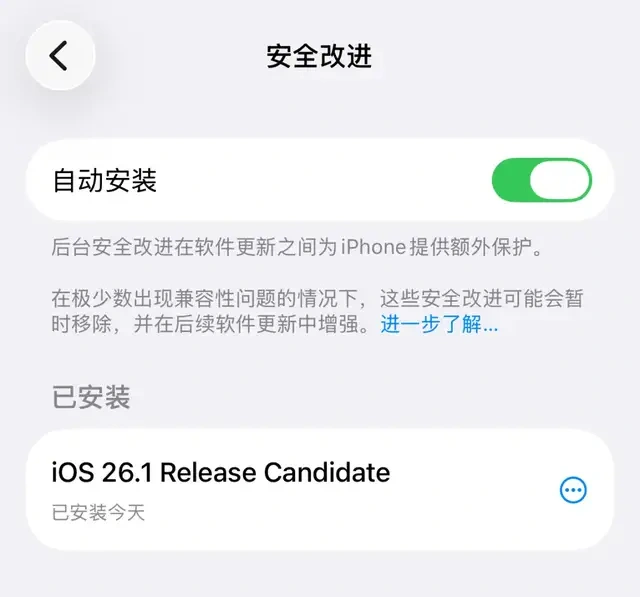Open more options for iOS 26.1 Release Candidate
This screenshot has width=640, height=597.
coord(573,490)
